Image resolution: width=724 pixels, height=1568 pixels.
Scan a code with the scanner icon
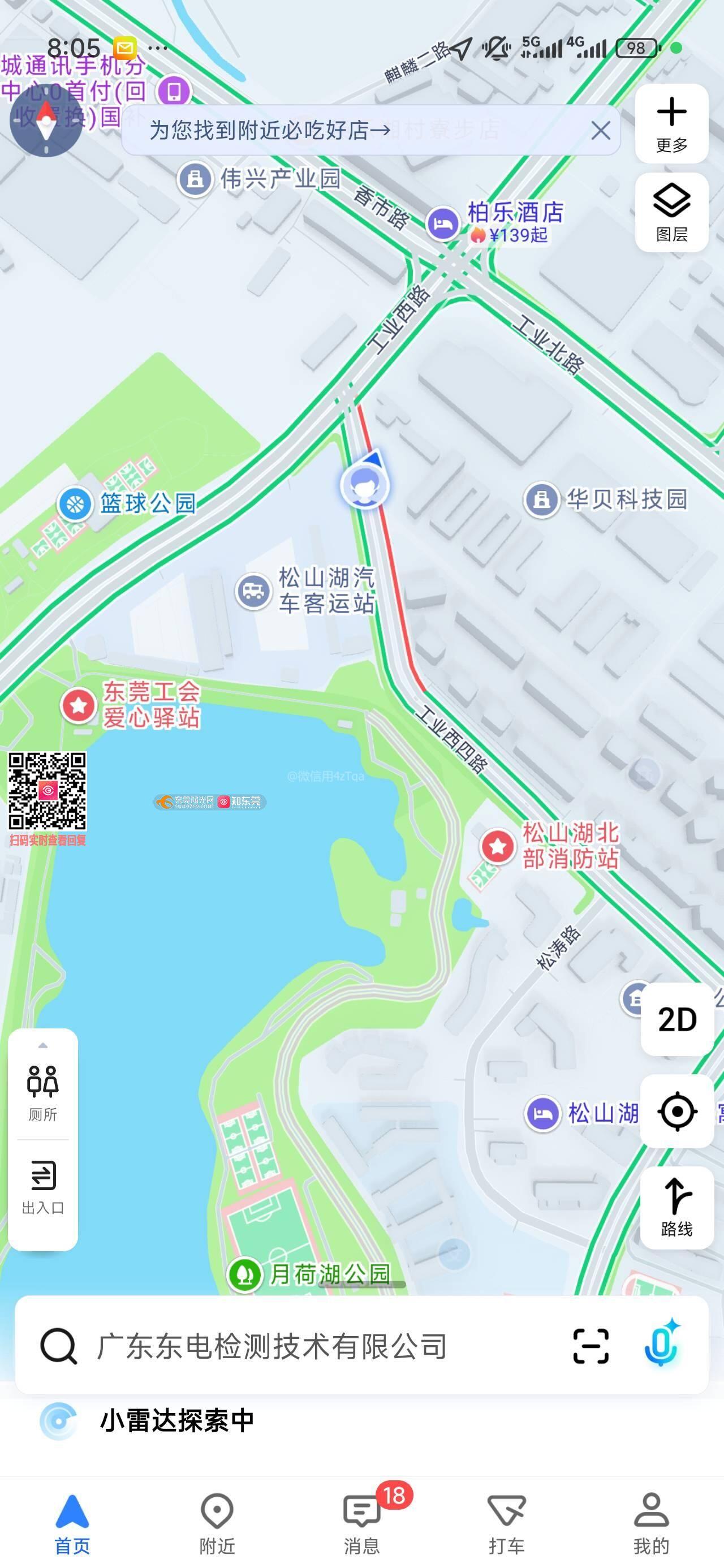(x=591, y=1345)
